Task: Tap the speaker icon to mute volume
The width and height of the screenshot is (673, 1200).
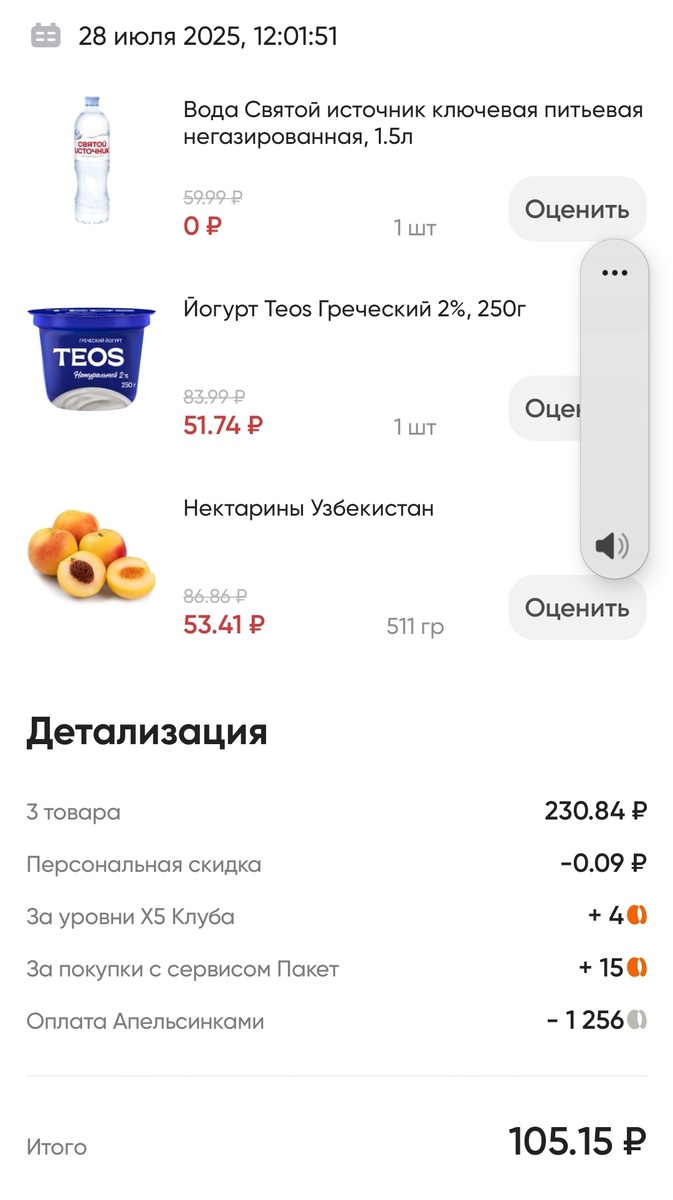Action: [x=612, y=545]
